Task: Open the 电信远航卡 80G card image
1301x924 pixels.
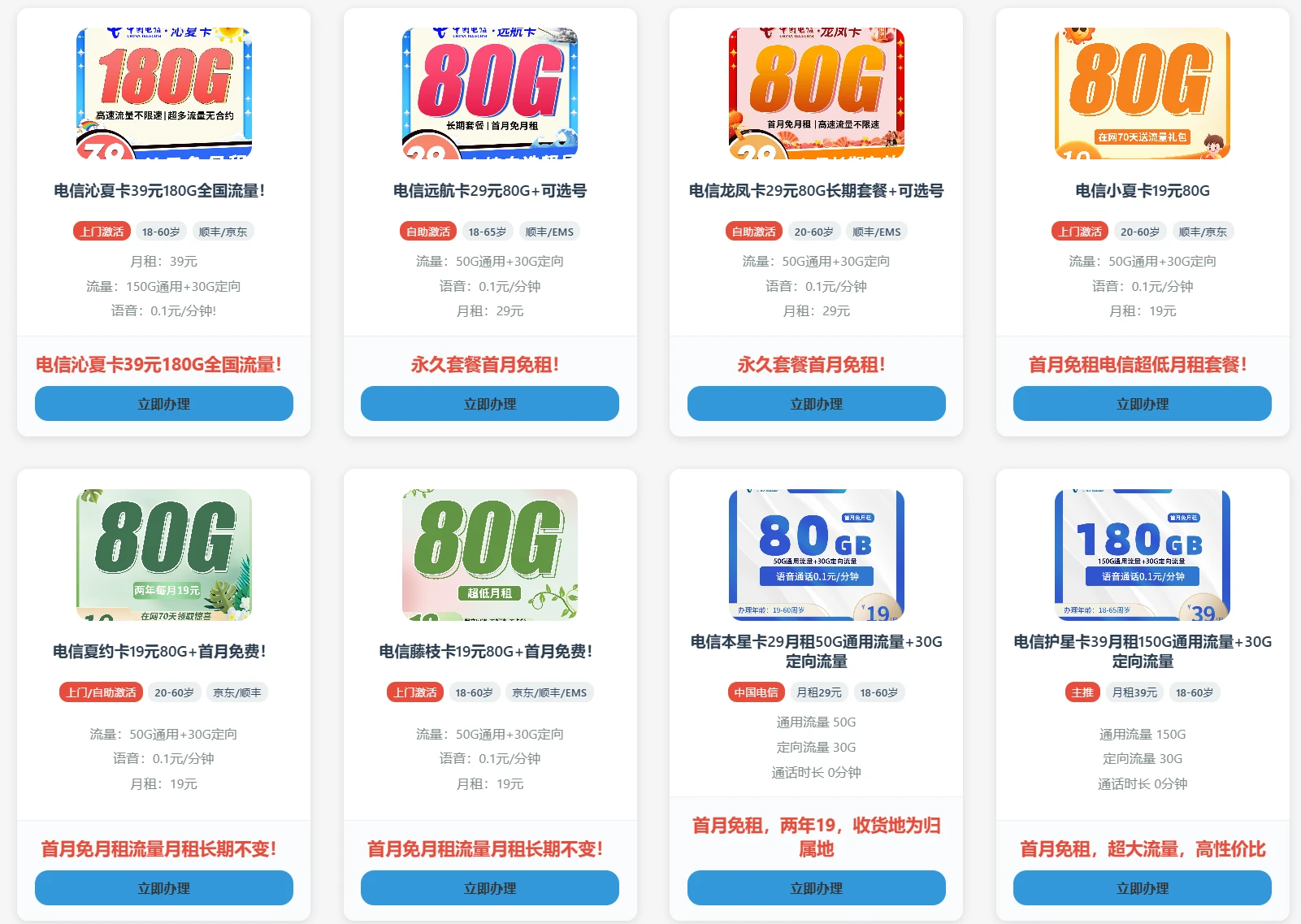Action: [x=489, y=93]
